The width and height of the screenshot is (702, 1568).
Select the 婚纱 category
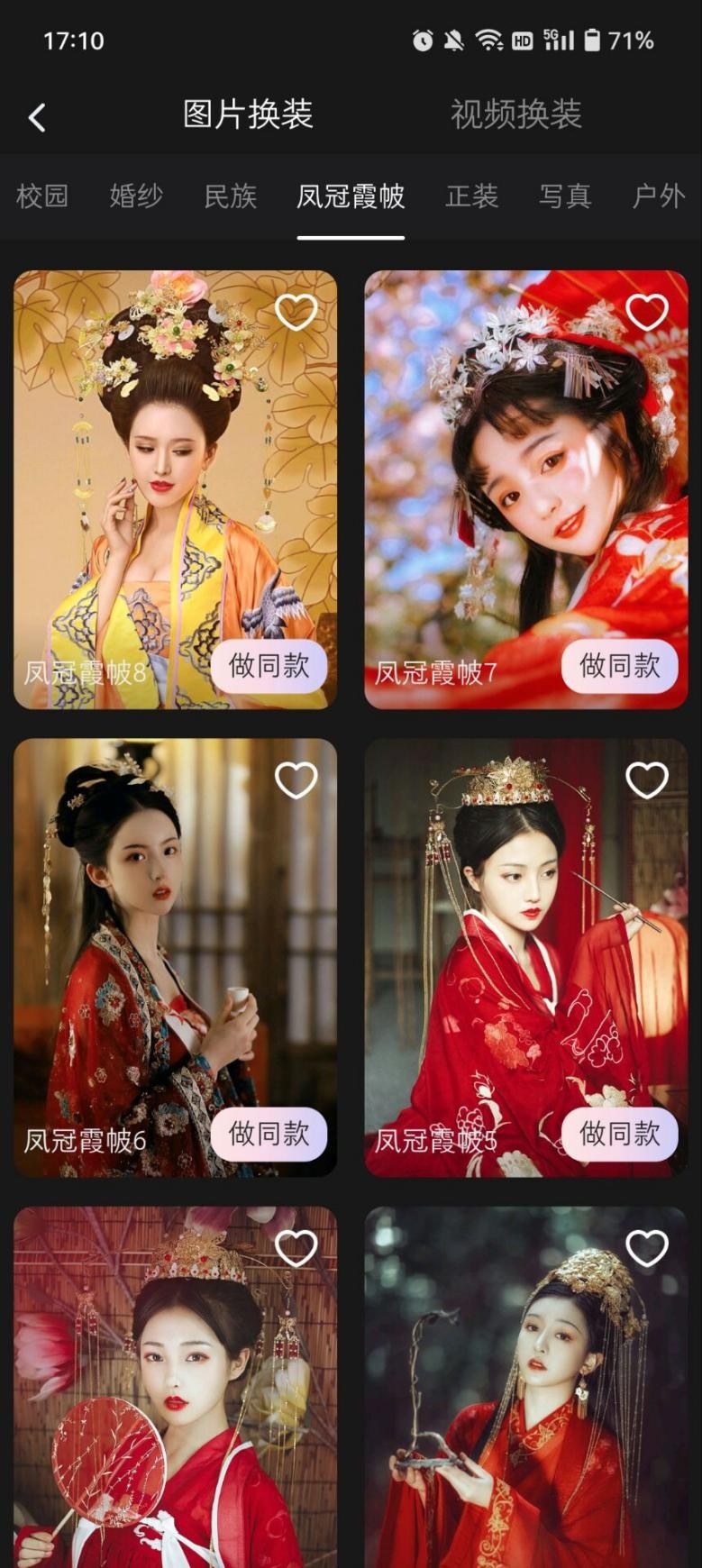pyautogui.click(x=136, y=196)
